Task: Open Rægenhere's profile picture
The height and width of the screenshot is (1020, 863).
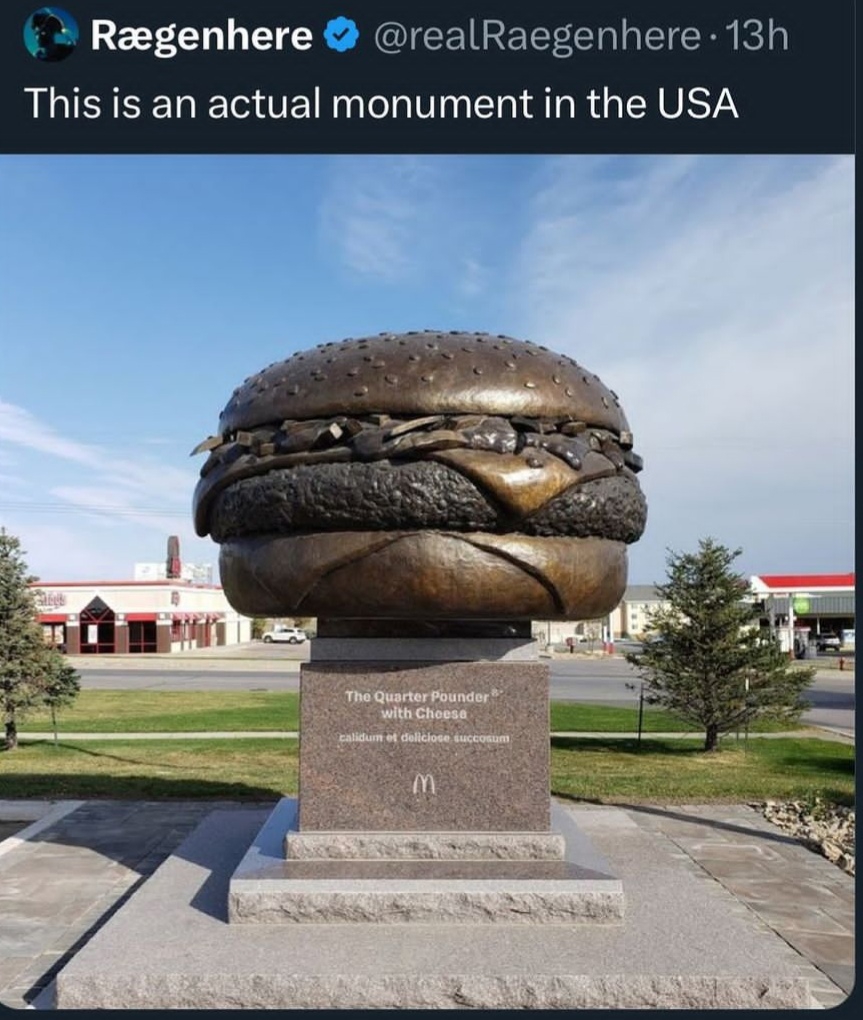Action: [x=50, y=35]
